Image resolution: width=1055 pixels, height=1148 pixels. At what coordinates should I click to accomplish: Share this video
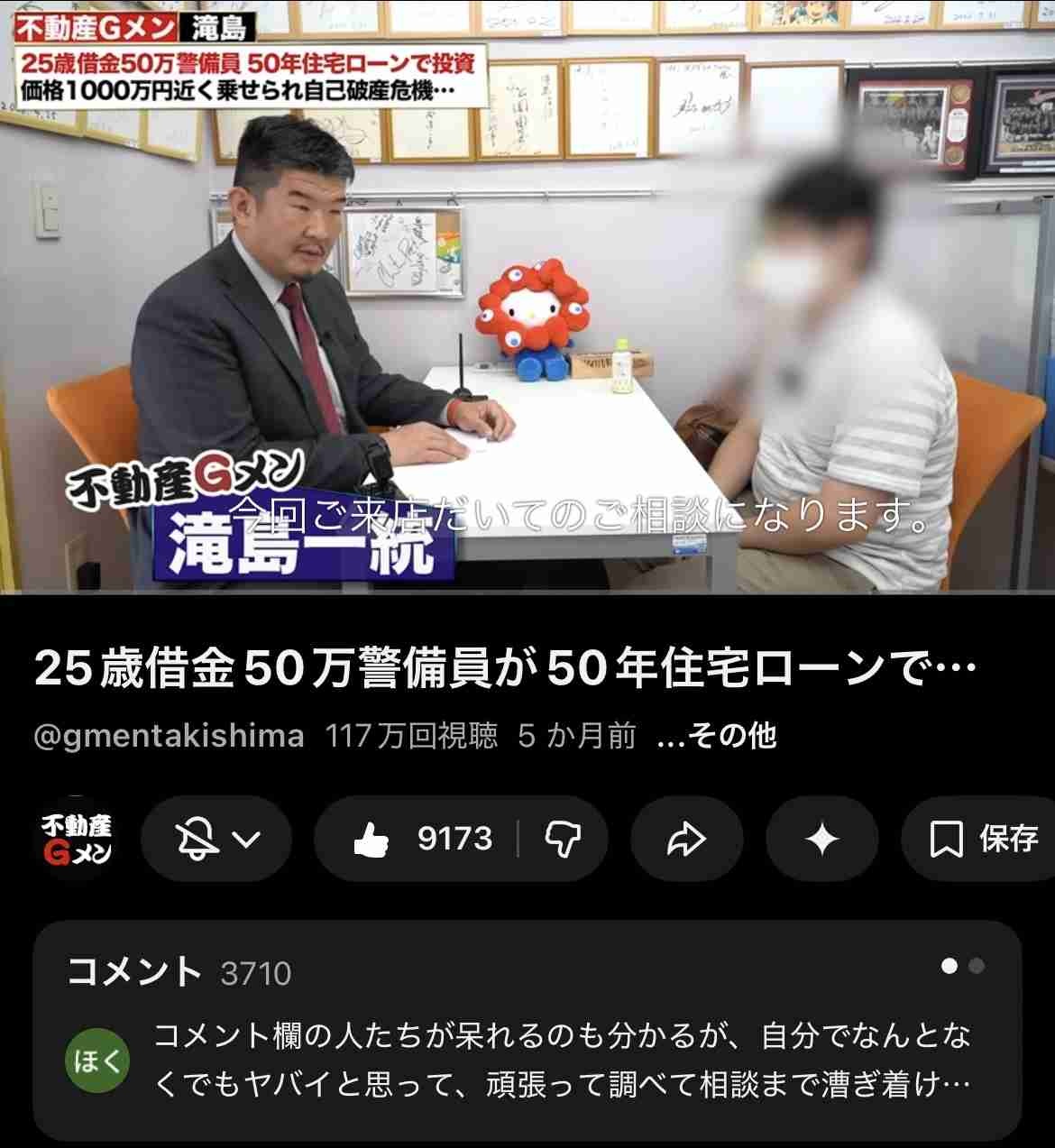[x=687, y=839]
